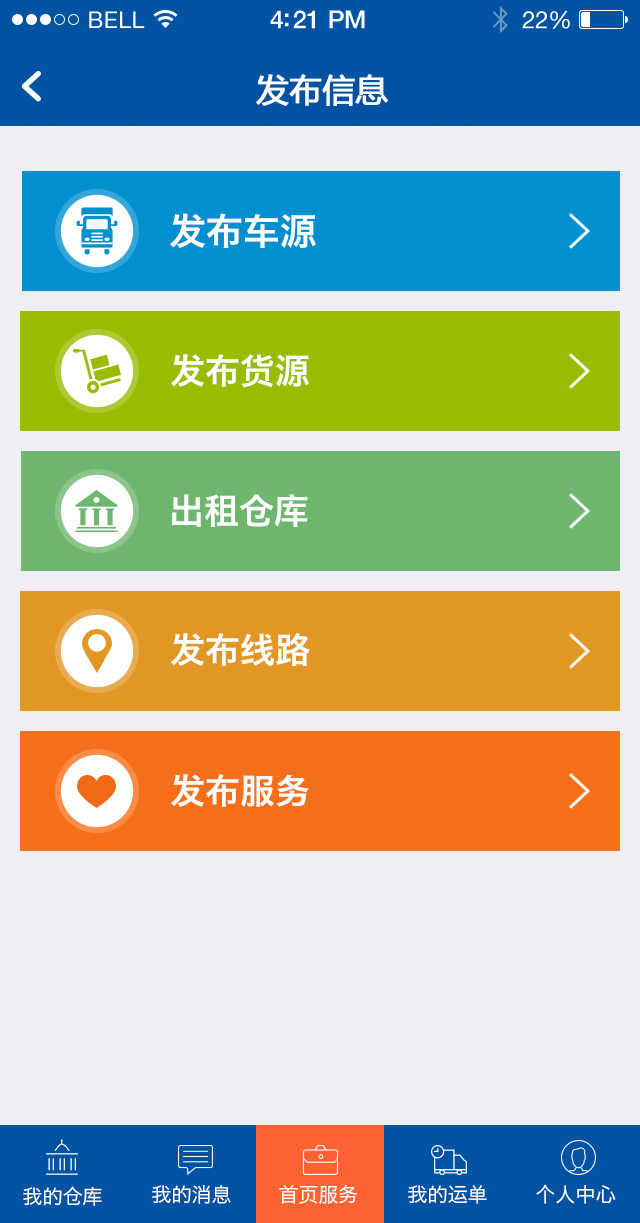Screen dimensions: 640x1223
Task: Choose 发布服务 row
Action: click(x=320, y=791)
